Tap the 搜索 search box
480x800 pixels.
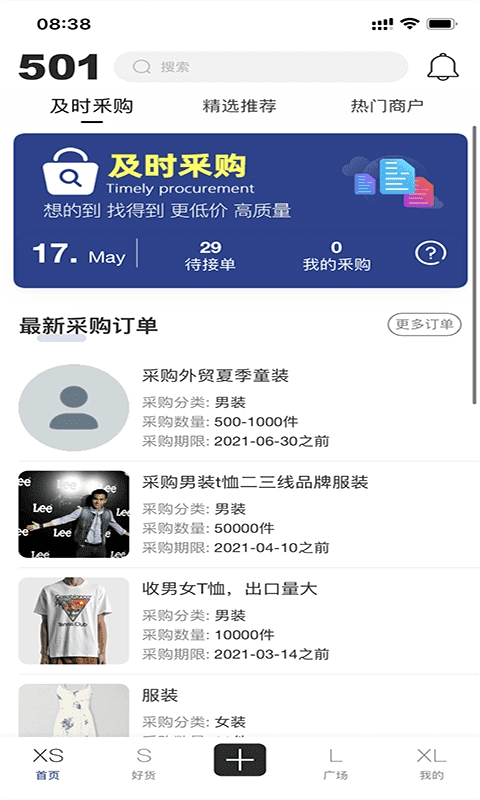point(261,67)
